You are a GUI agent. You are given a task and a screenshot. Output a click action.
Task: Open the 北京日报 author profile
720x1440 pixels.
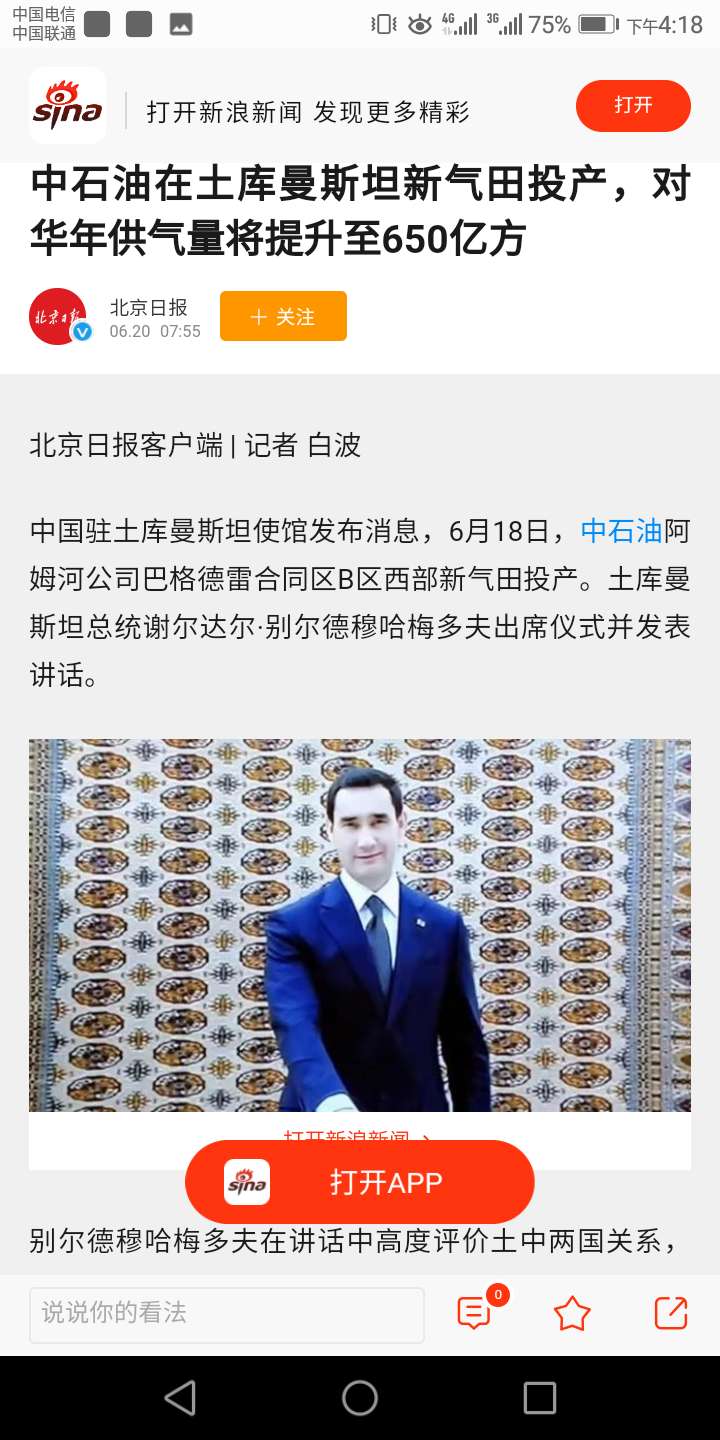58,316
